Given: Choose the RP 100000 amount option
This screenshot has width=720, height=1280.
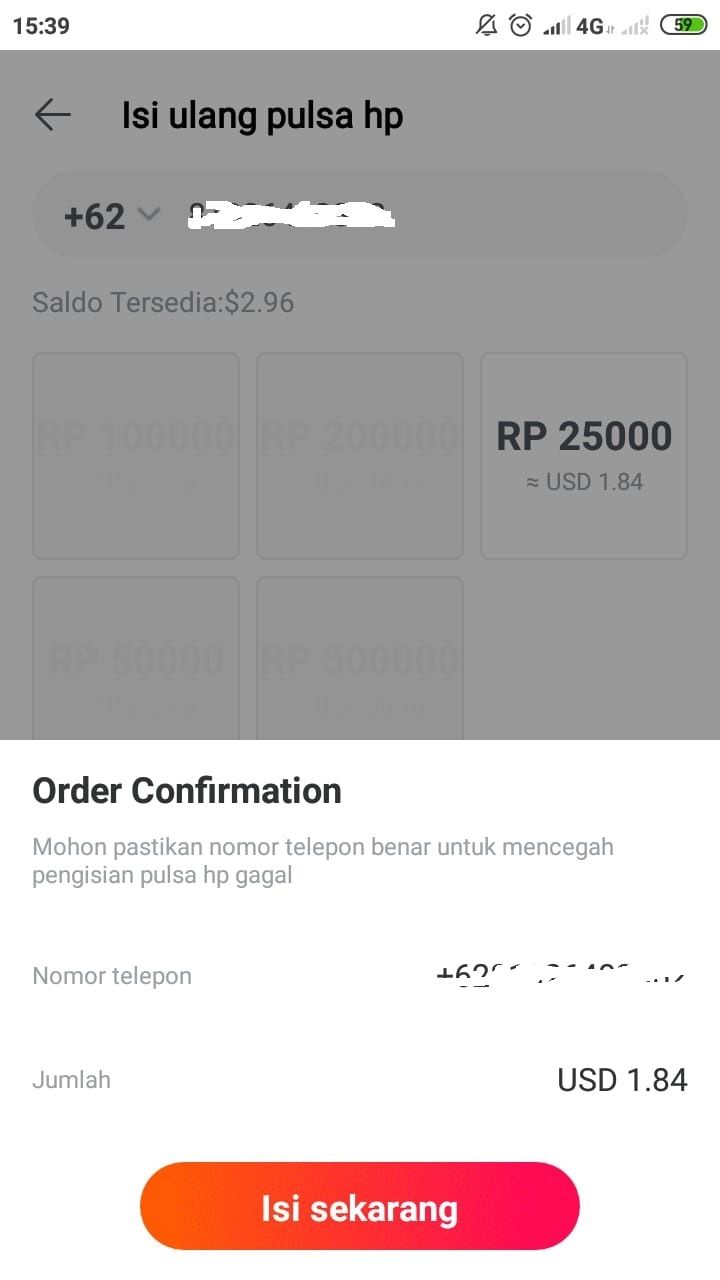Looking at the screenshot, I should coord(136,455).
